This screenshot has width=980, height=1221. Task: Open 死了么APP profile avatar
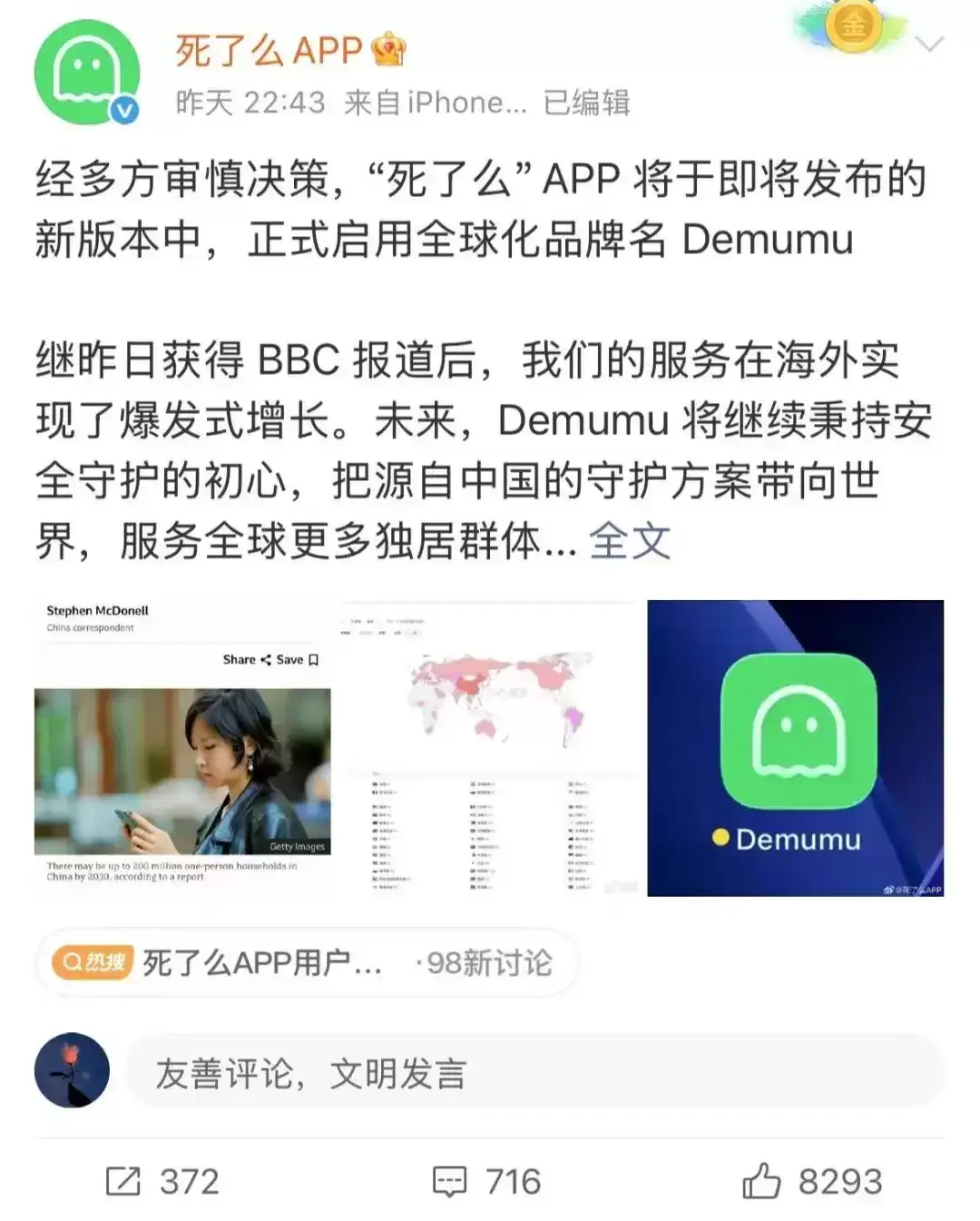click(87, 73)
